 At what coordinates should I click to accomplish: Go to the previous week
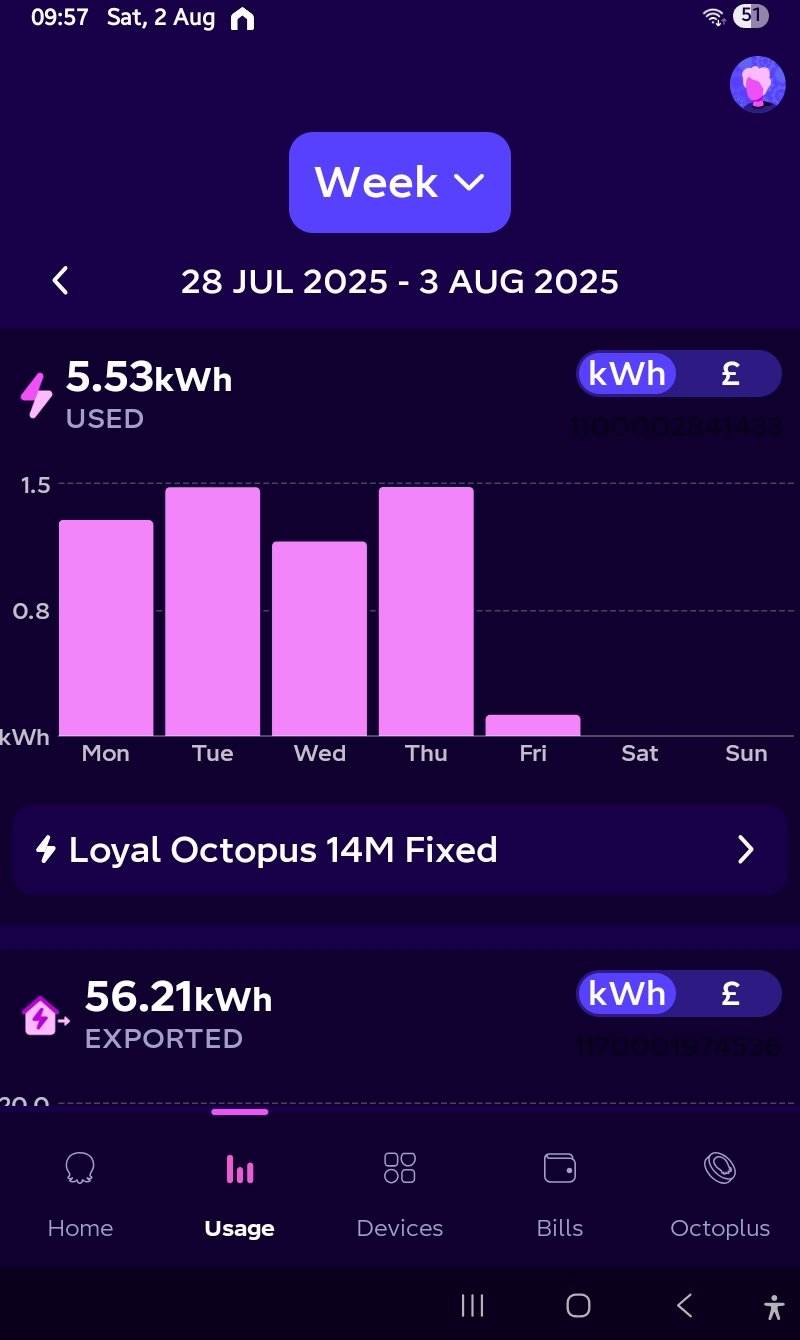(61, 281)
